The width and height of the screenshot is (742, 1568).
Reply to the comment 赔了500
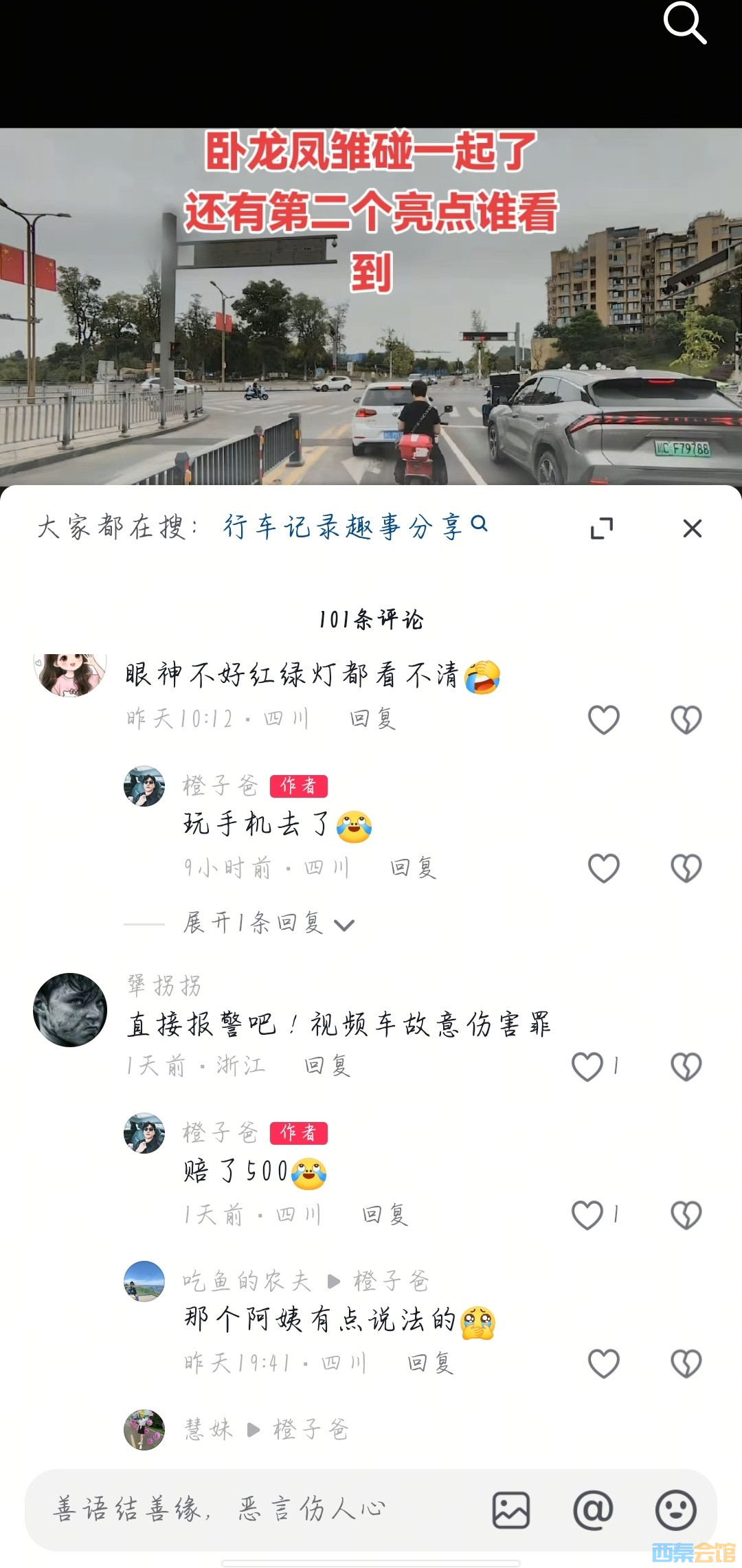point(385,1215)
